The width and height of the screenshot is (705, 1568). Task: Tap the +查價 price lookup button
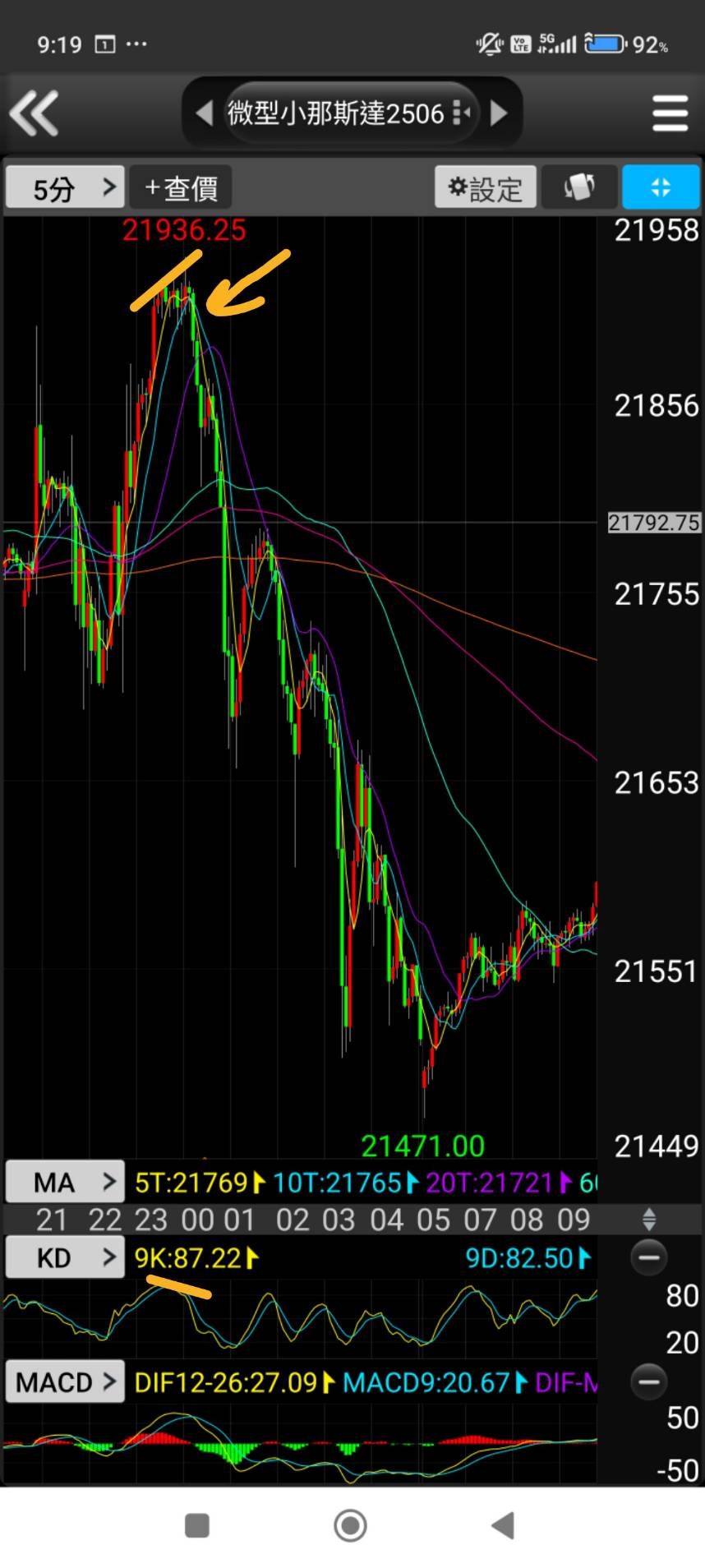[180, 188]
